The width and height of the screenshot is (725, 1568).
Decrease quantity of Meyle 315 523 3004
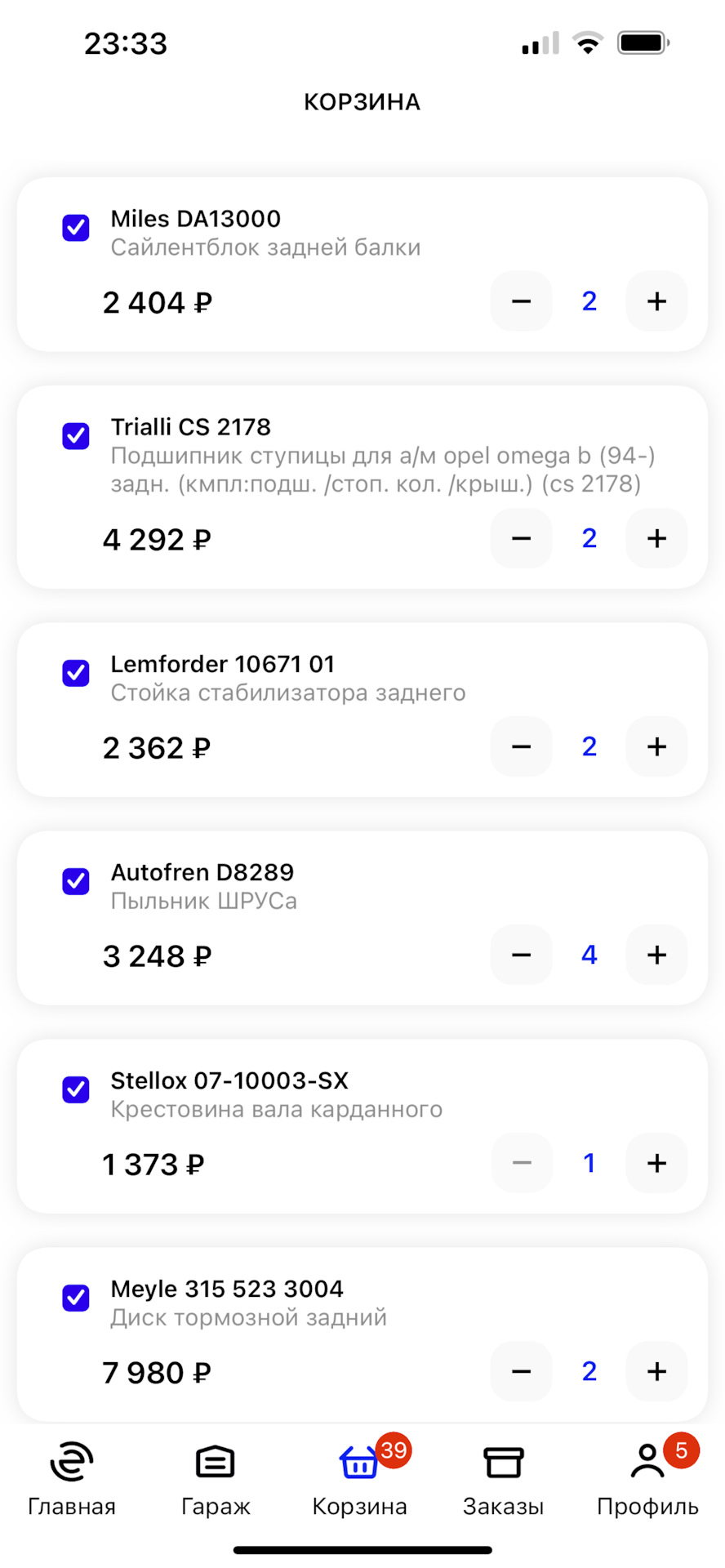[x=521, y=1371]
